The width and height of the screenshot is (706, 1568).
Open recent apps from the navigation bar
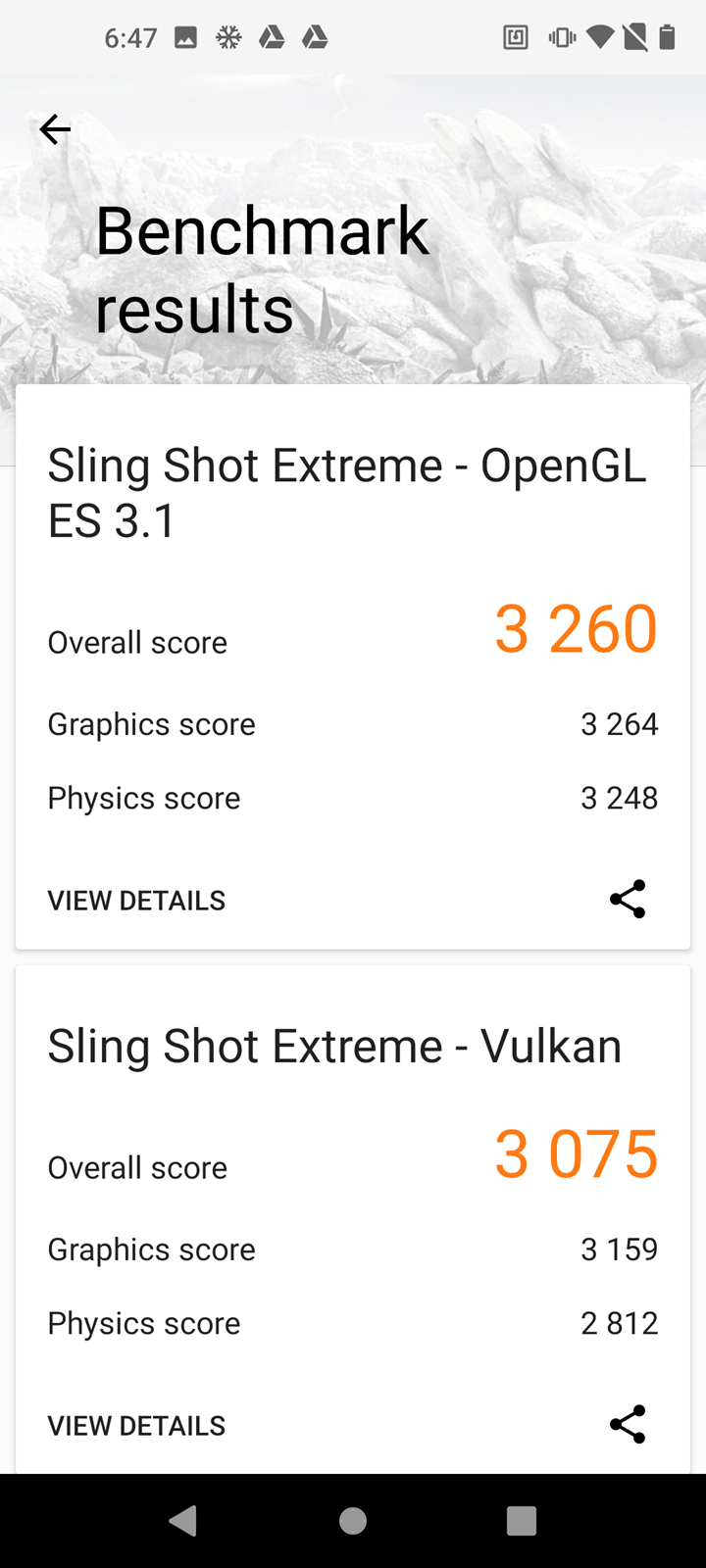click(x=522, y=1520)
